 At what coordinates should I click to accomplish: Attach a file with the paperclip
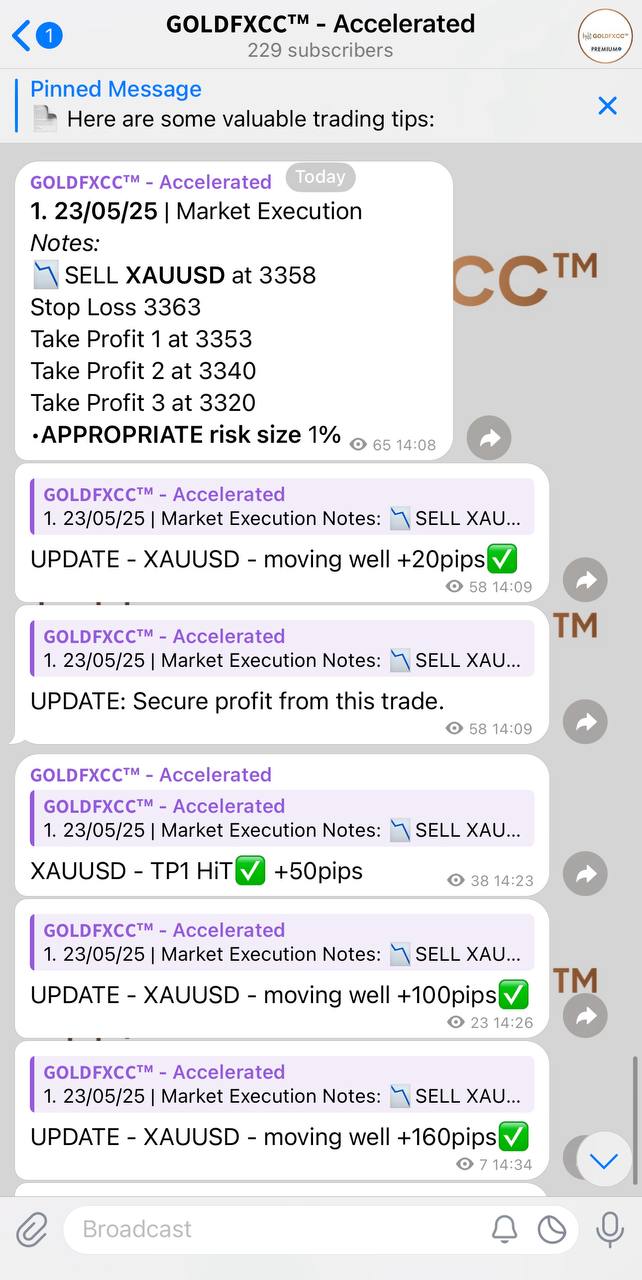pos(32,1229)
